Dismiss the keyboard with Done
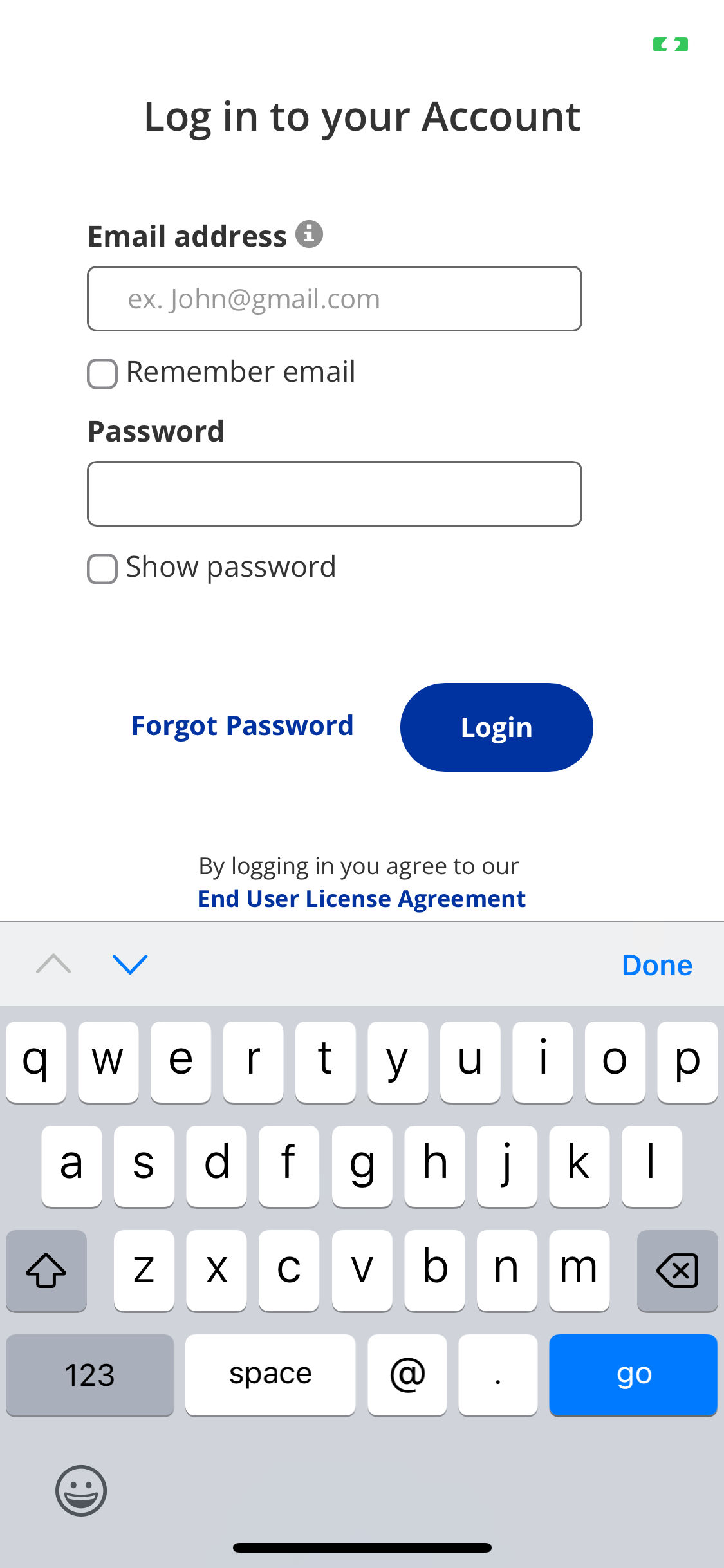Screen dimensions: 724x1568 pyautogui.click(x=657, y=965)
